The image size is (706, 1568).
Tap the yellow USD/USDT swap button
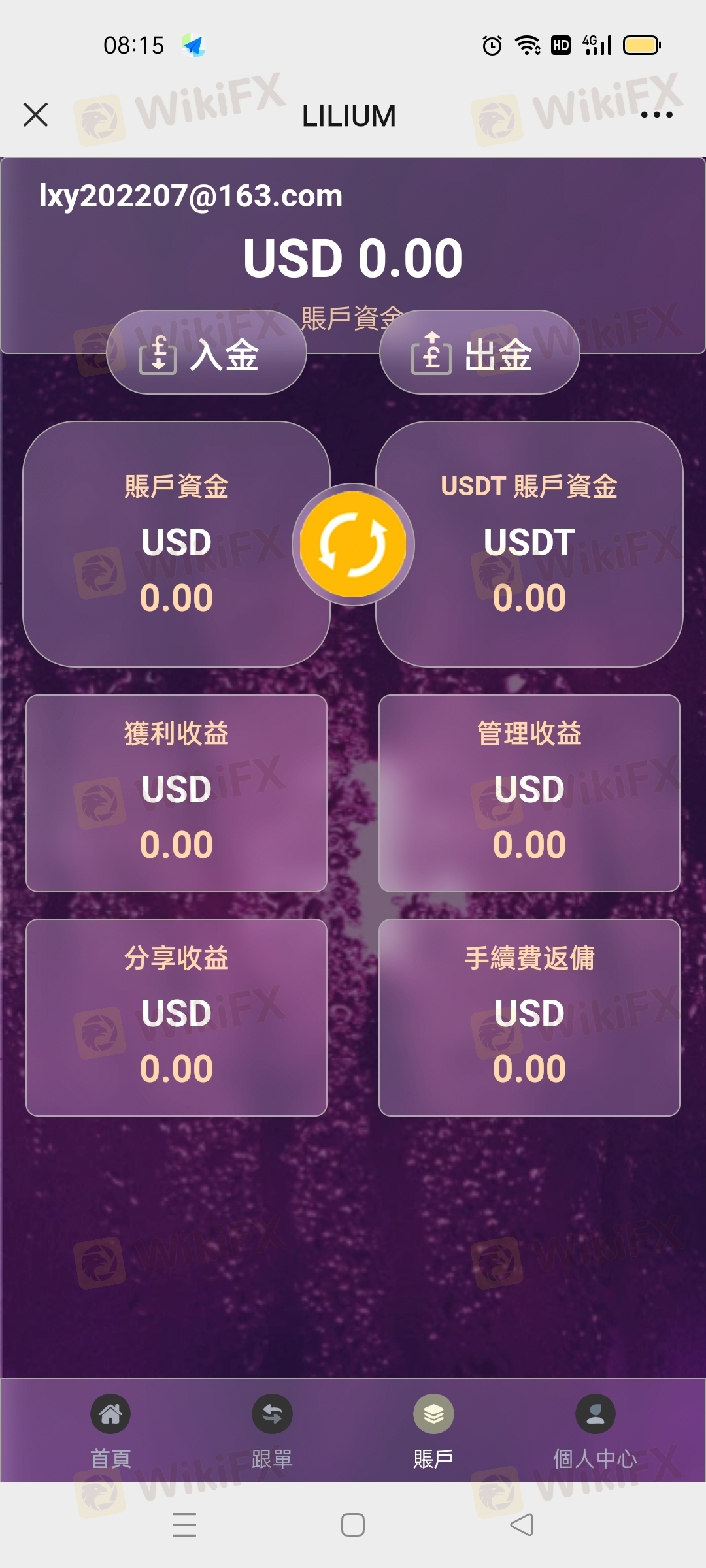pyautogui.click(x=353, y=544)
